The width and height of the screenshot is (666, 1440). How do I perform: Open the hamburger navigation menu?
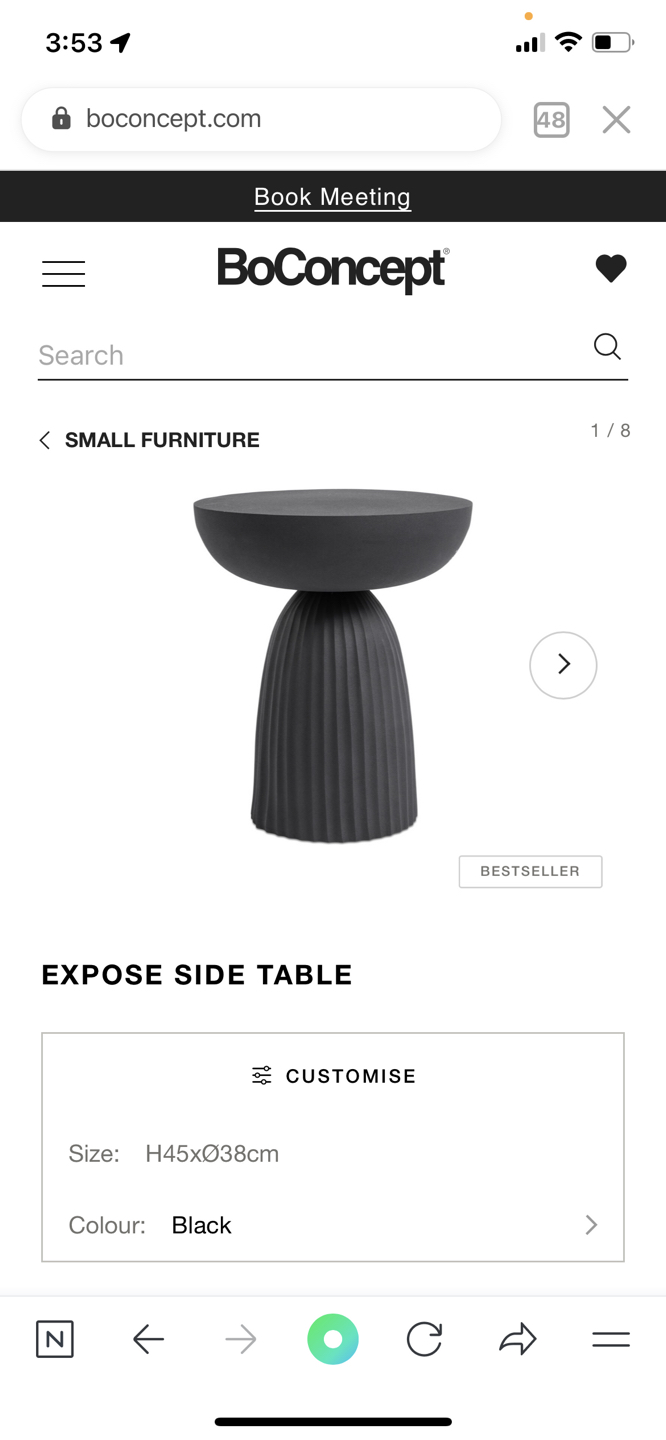coord(63,273)
